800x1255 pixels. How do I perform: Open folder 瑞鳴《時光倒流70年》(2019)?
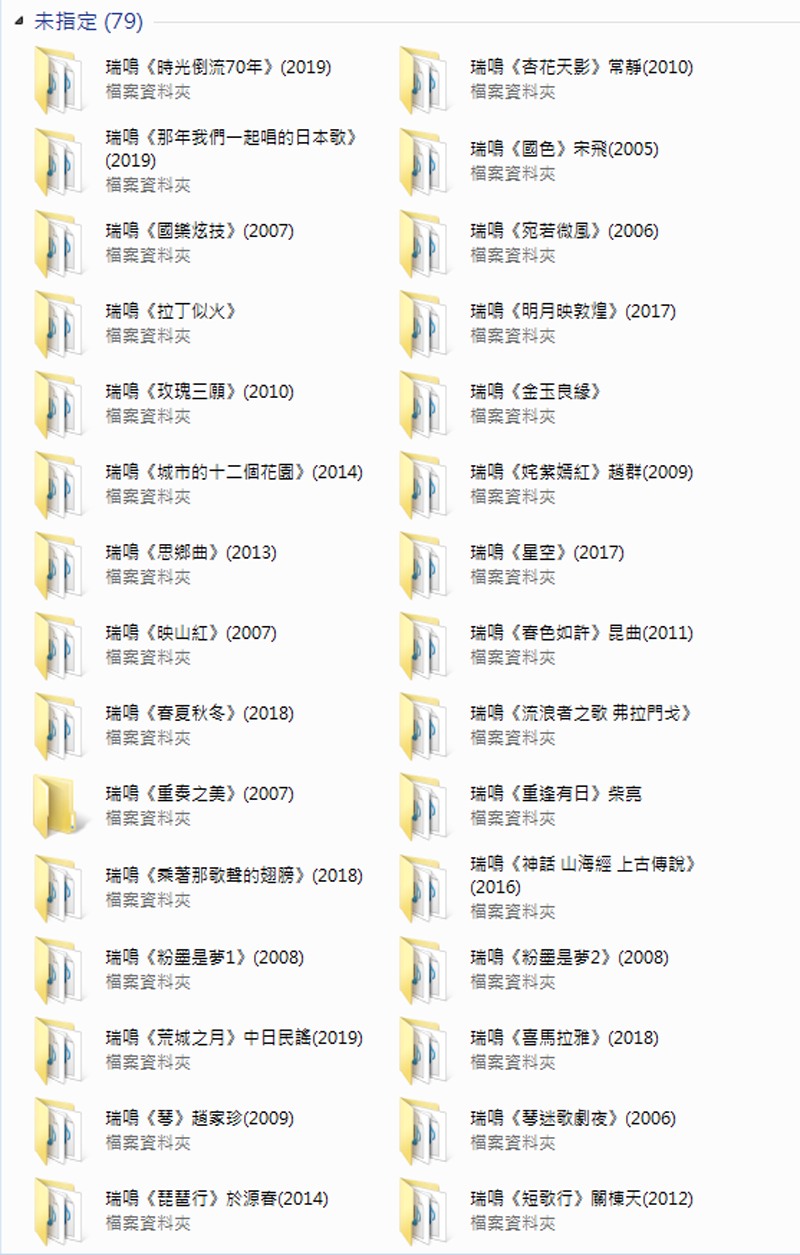click(217, 68)
